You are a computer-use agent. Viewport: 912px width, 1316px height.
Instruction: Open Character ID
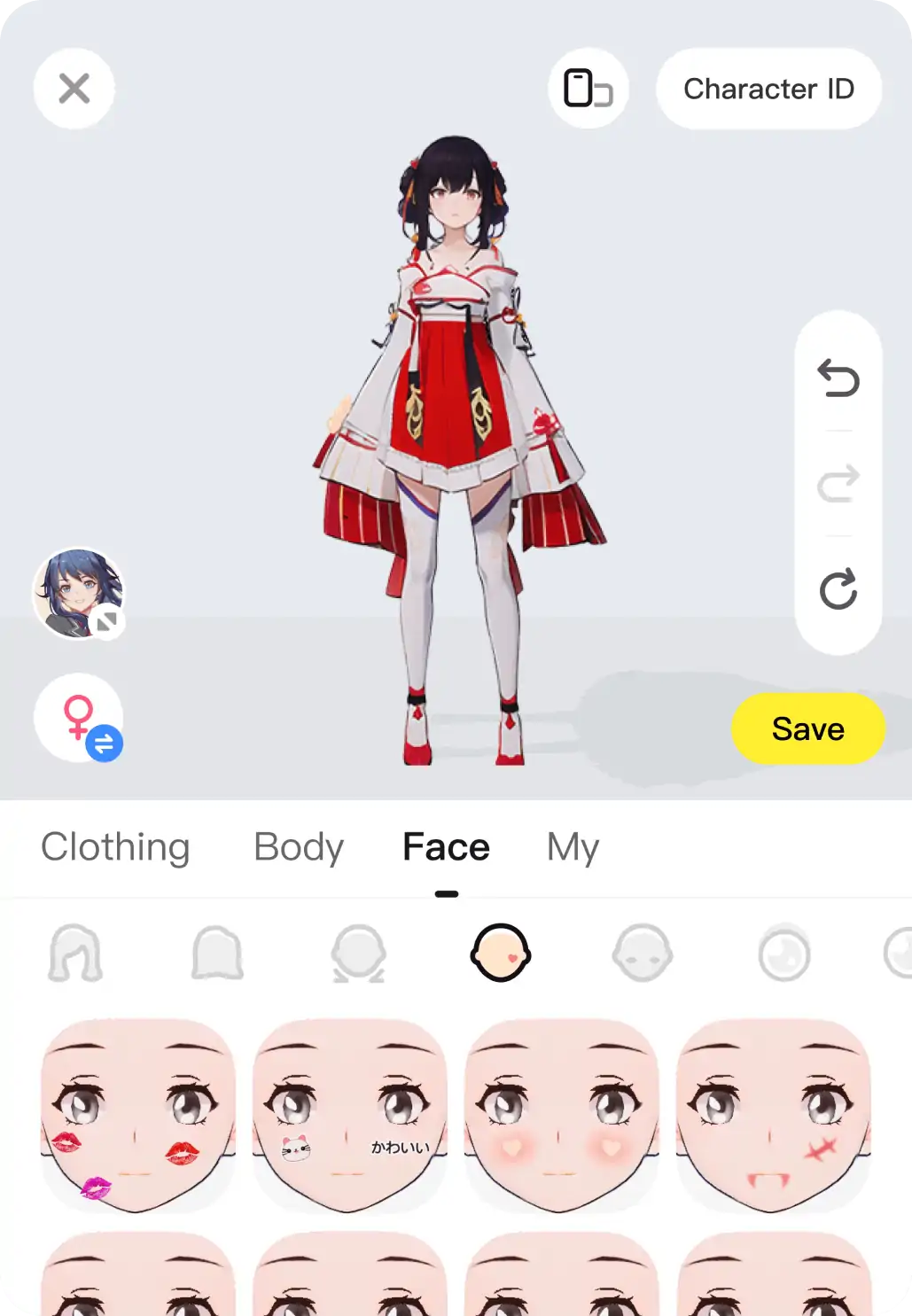(x=768, y=89)
